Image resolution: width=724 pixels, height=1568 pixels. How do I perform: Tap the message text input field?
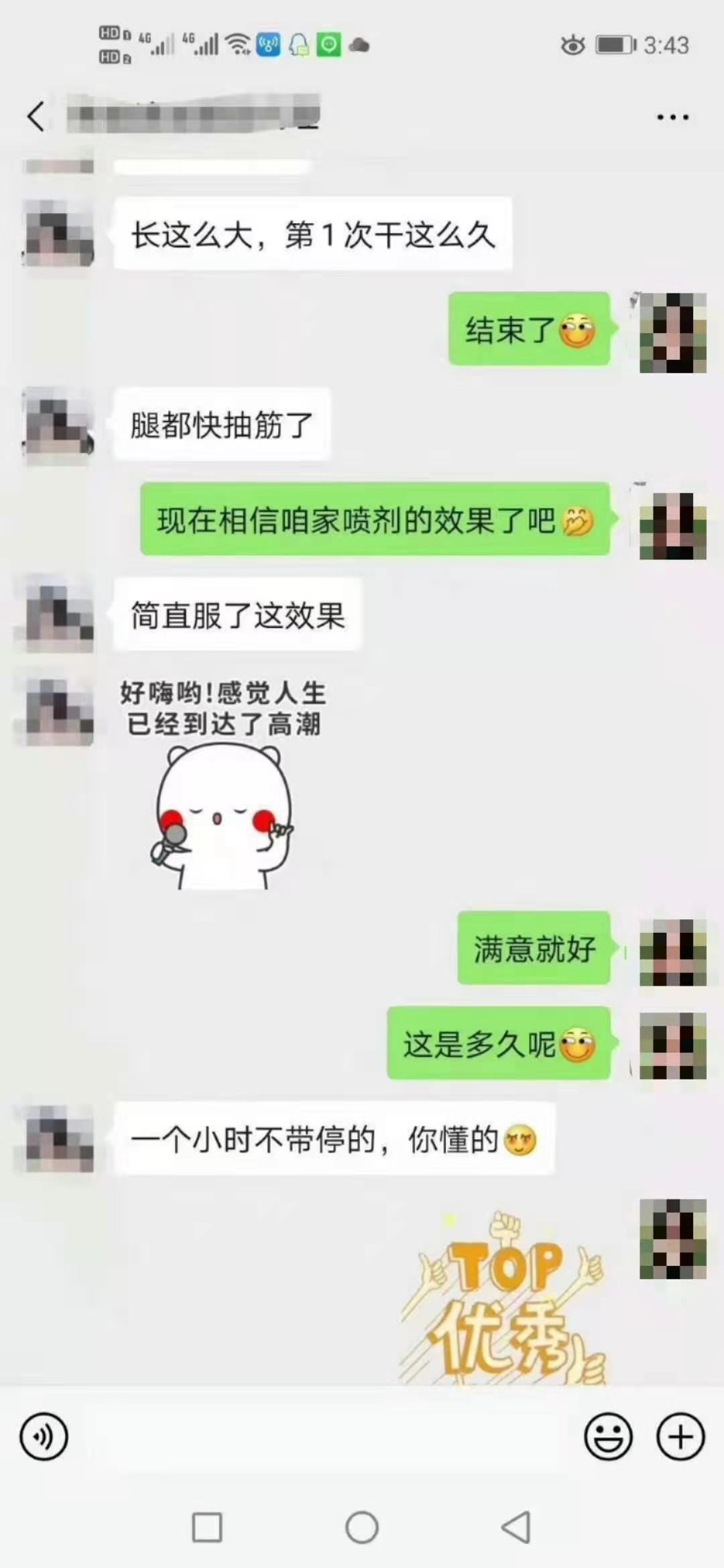(x=325, y=1437)
